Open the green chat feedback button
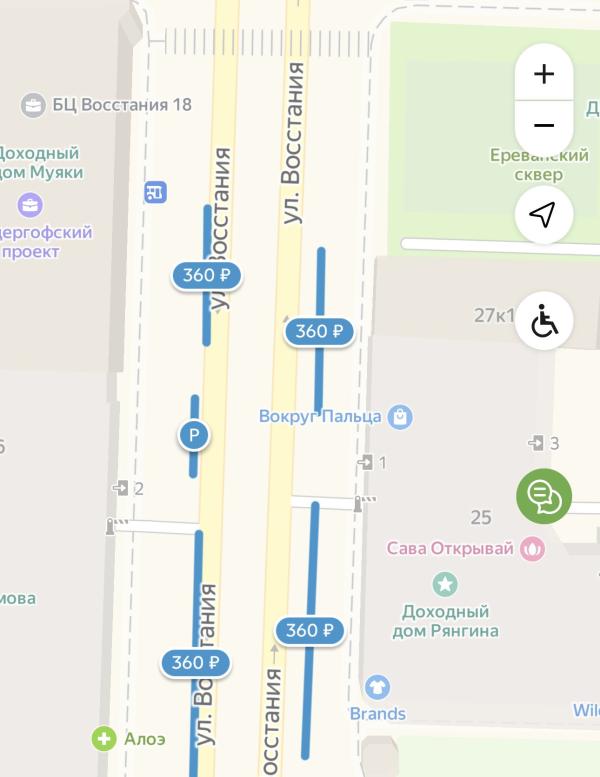The image size is (600, 777). pyautogui.click(x=544, y=495)
